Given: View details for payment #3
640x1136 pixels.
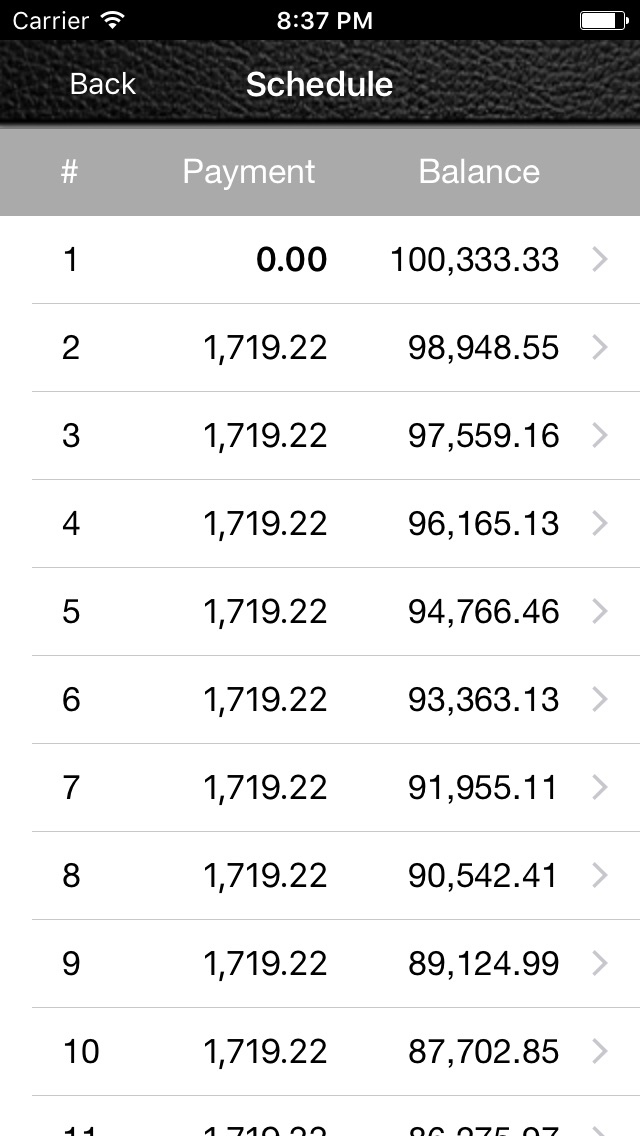Looking at the screenshot, I should 320,435.
